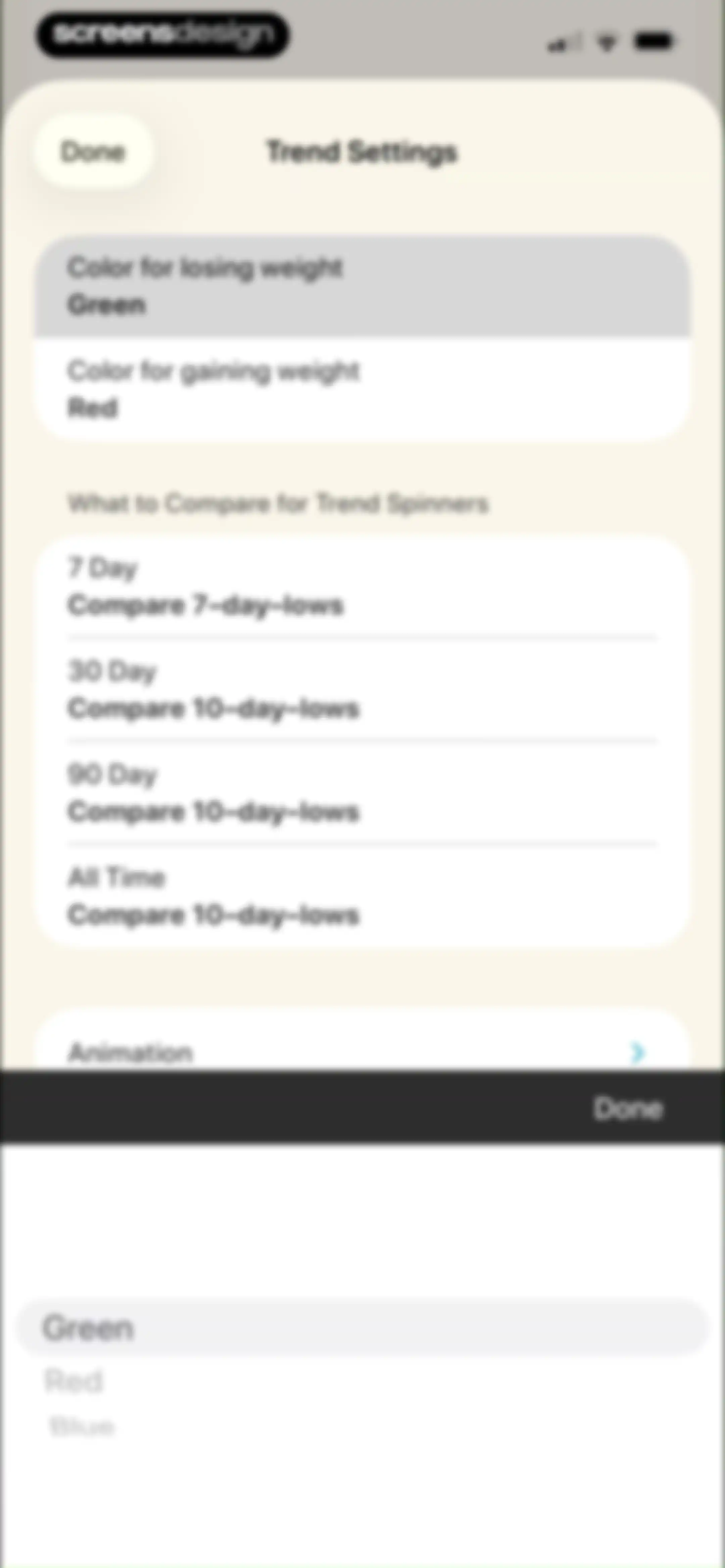Tap Done on the dark picker bar
This screenshot has height=1568, width=725.
[x=628, y=1108]
